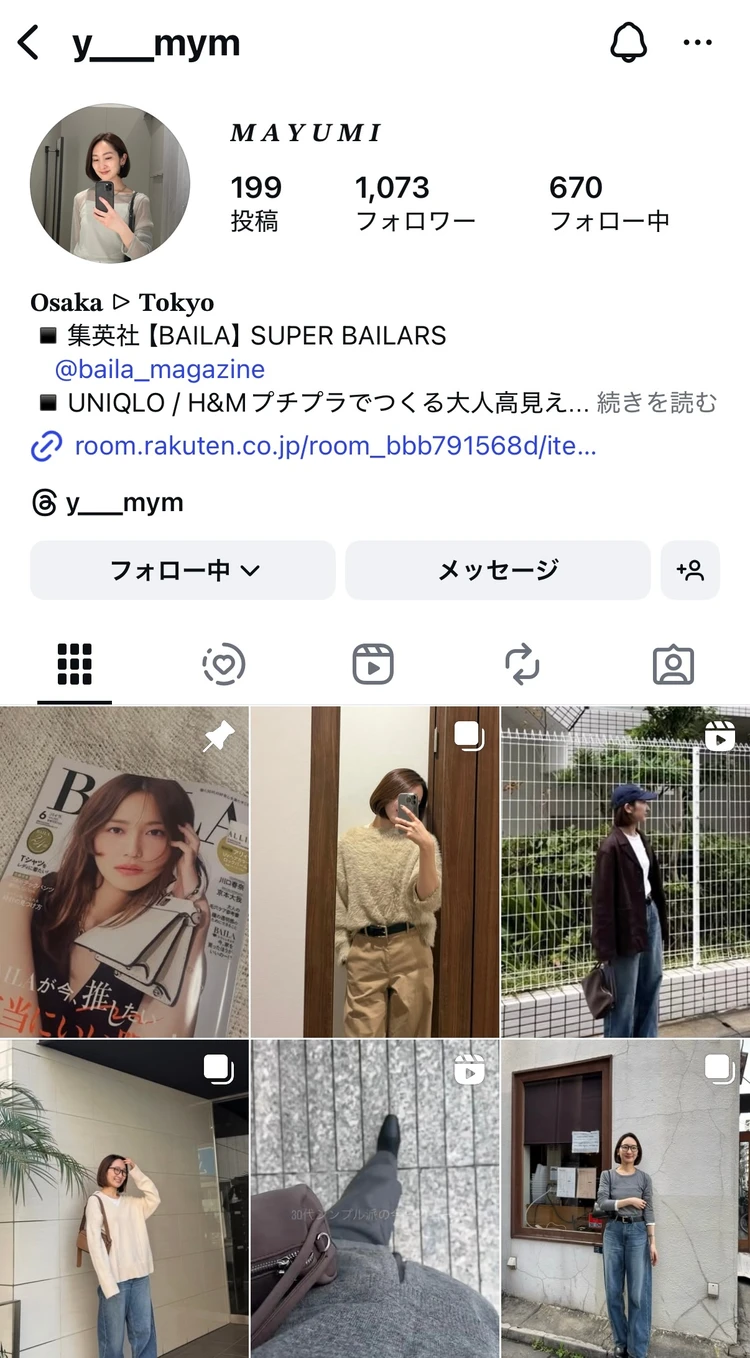Open the reel marked with clapperboard icon

[x=624, y=870]
